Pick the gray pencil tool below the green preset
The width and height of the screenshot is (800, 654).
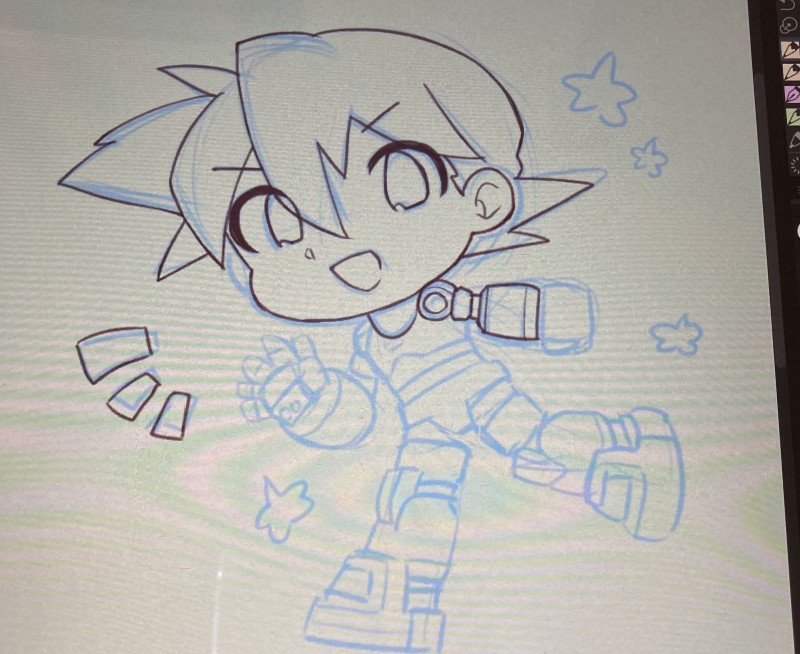point(794,140)
